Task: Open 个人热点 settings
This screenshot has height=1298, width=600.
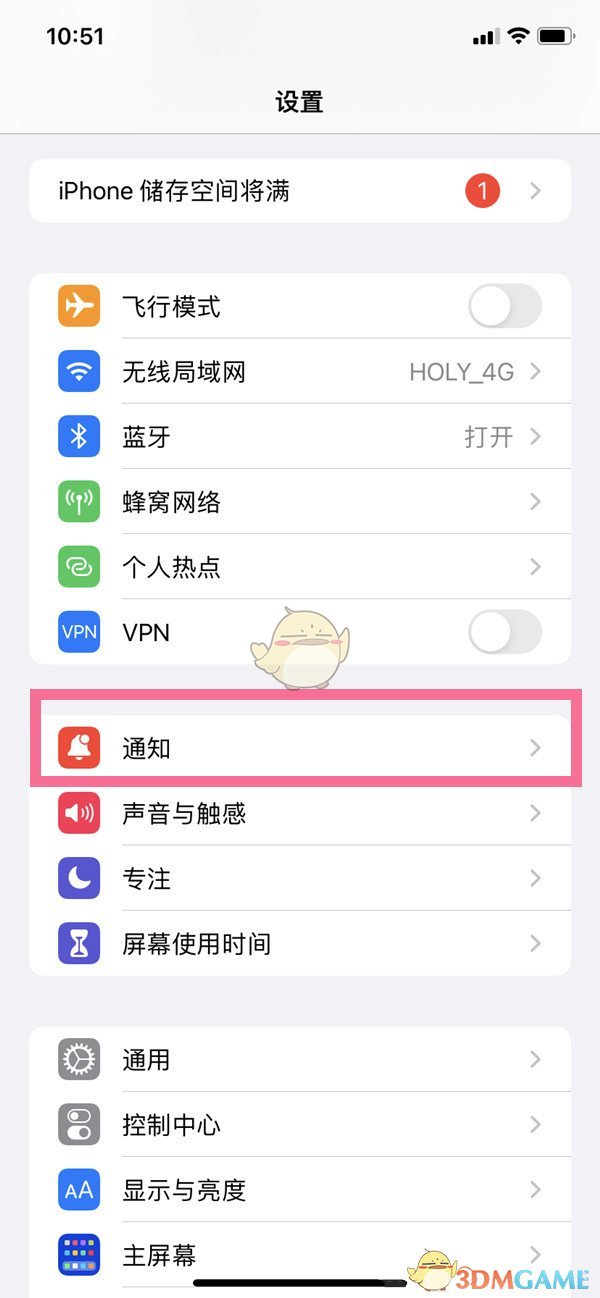Action: coord(300,567)
